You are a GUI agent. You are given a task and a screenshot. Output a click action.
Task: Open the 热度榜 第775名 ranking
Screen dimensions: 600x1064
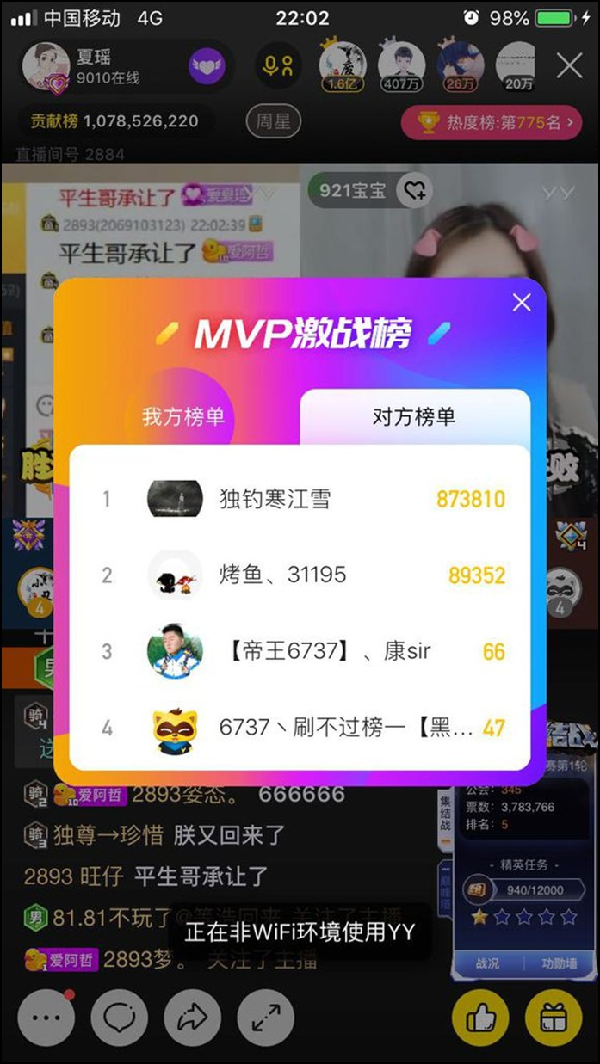491,122
